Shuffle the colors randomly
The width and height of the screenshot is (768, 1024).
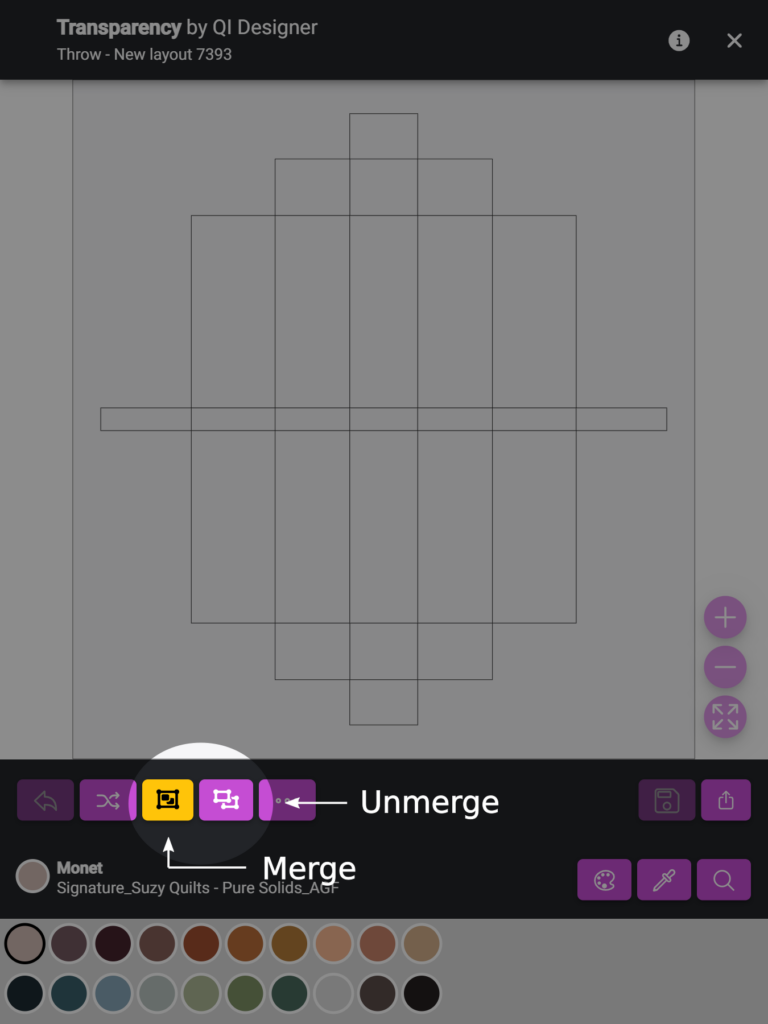[x=107, y=800]
